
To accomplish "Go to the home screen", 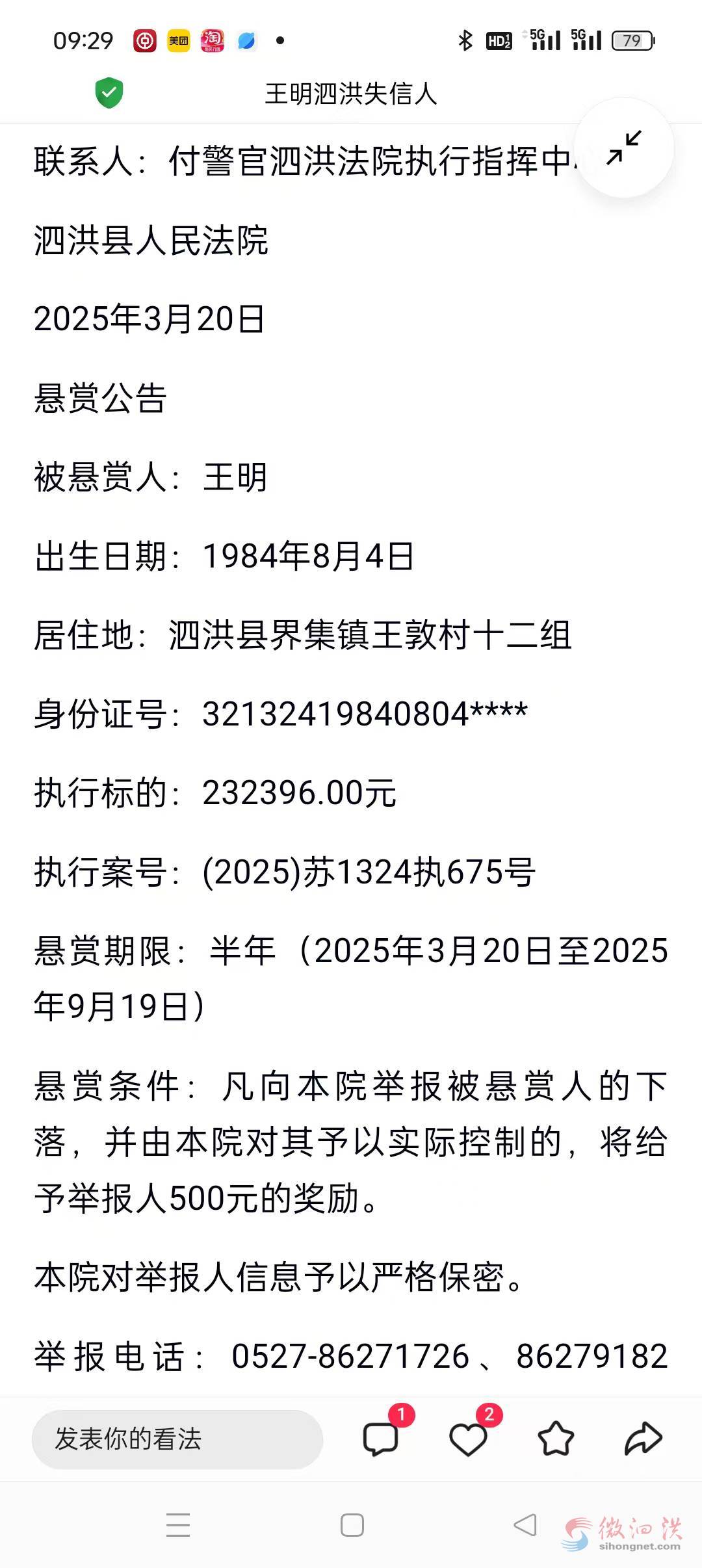I will 352,1524.
